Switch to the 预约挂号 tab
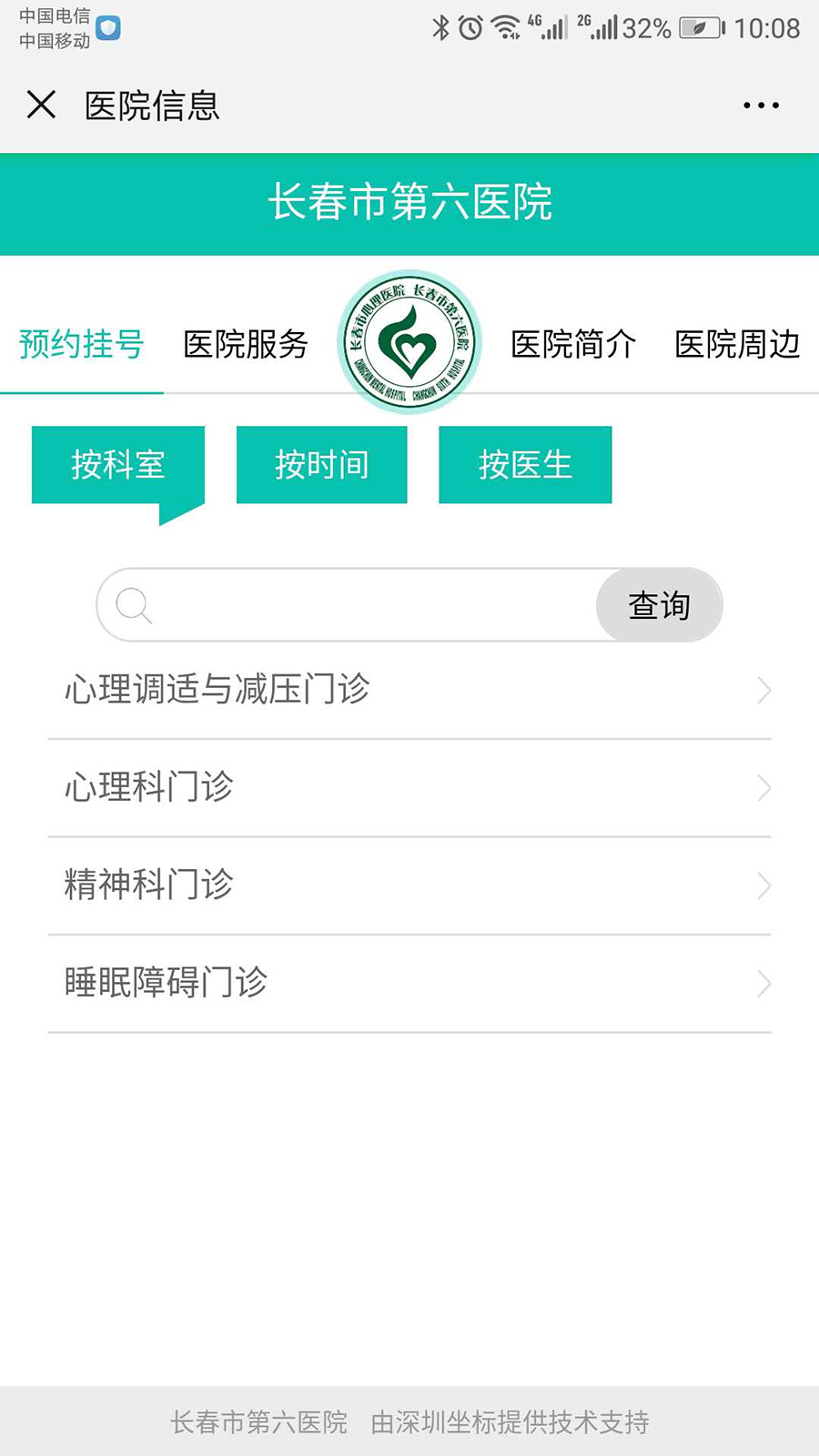819x1456 pixels. coord(82,344)
